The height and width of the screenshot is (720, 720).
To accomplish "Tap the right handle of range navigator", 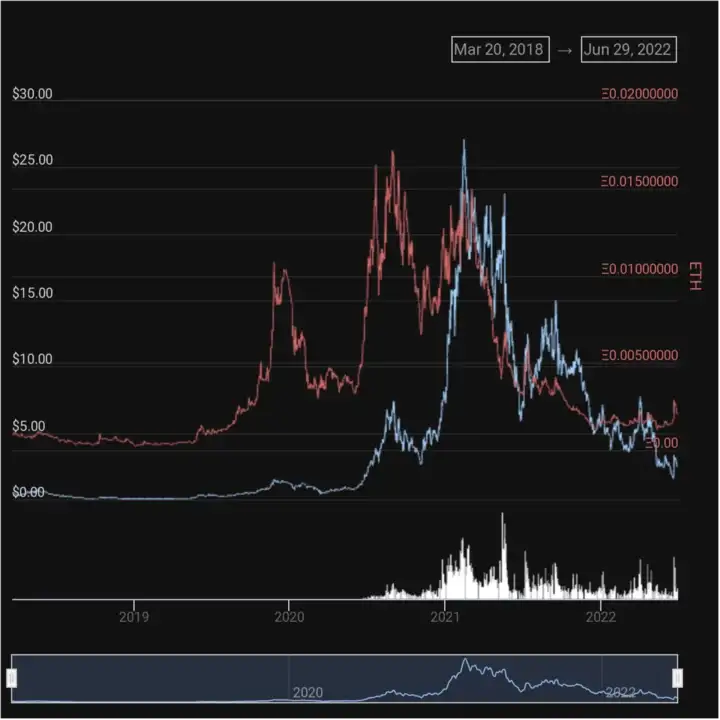I will click(677, 679).
